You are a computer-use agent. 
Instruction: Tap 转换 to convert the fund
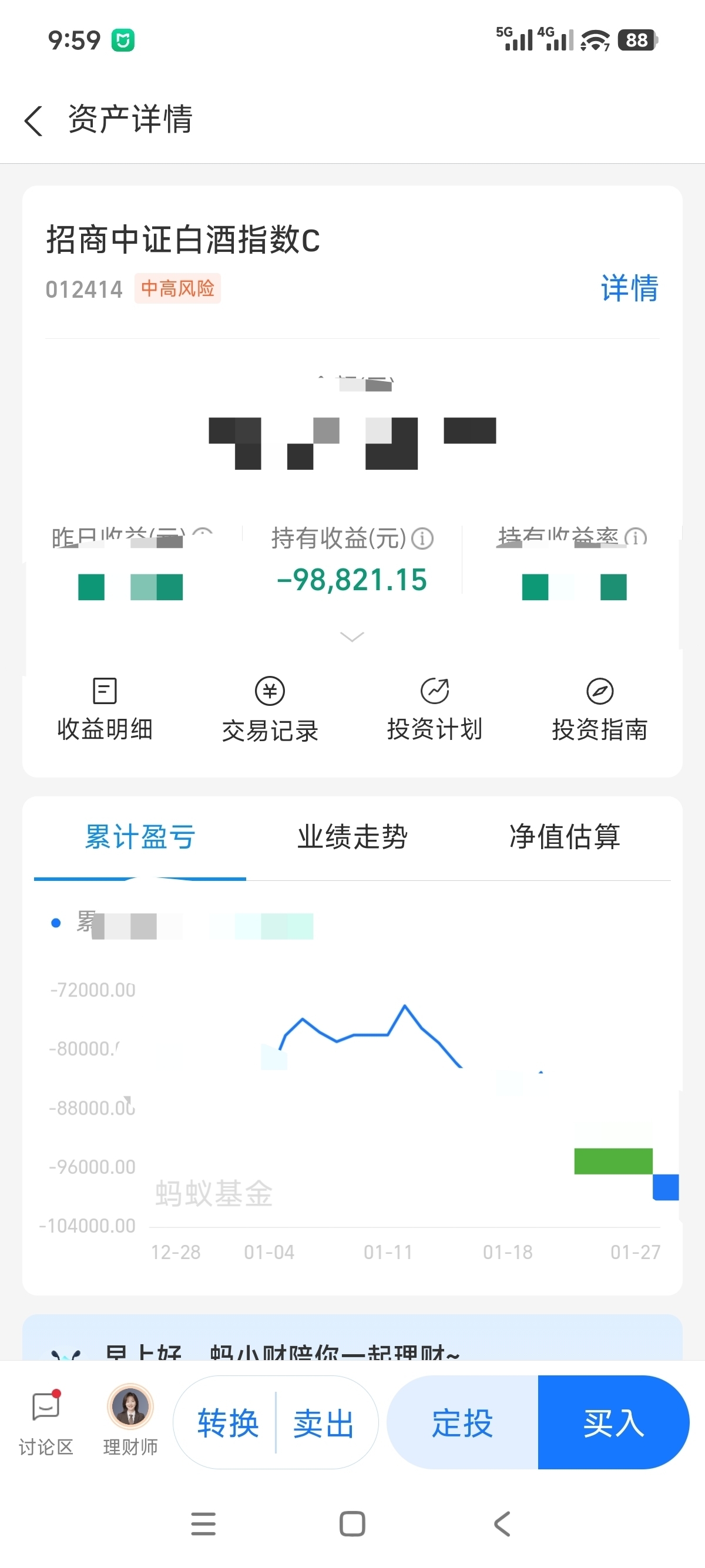229,1423
